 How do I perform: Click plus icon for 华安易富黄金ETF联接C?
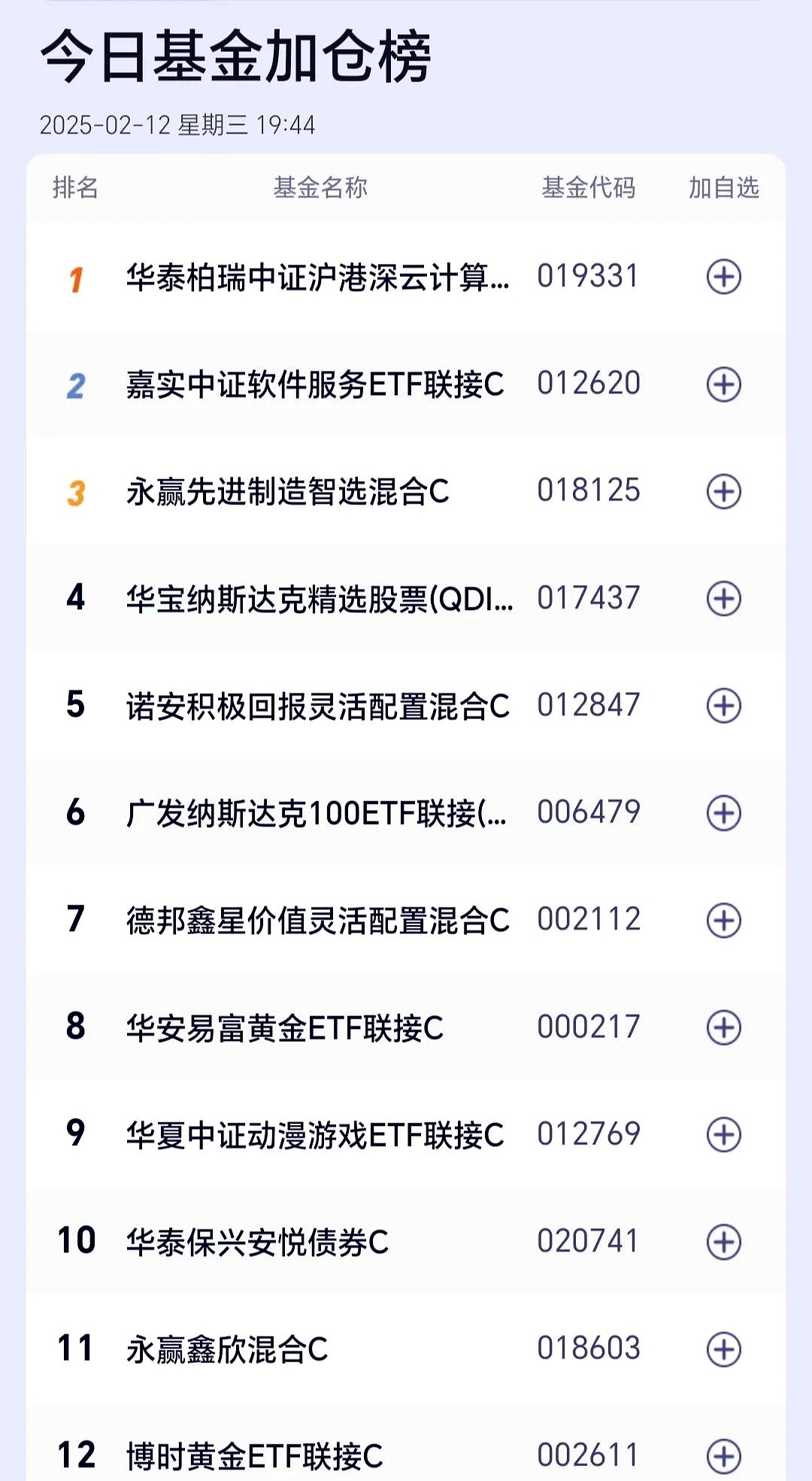click(724, 1025)
